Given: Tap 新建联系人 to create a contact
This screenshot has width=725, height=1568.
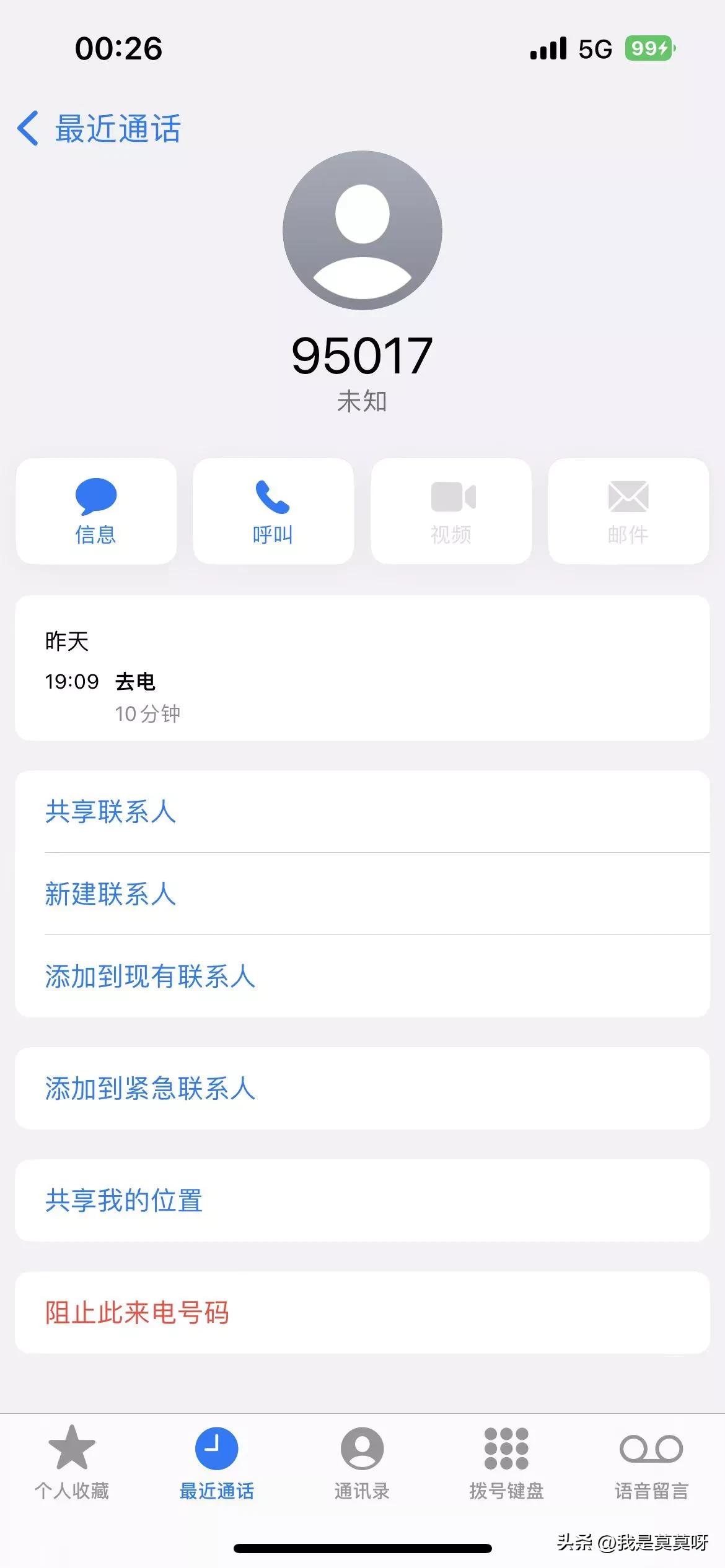Looking at the screenshot, I should (110, 895).
